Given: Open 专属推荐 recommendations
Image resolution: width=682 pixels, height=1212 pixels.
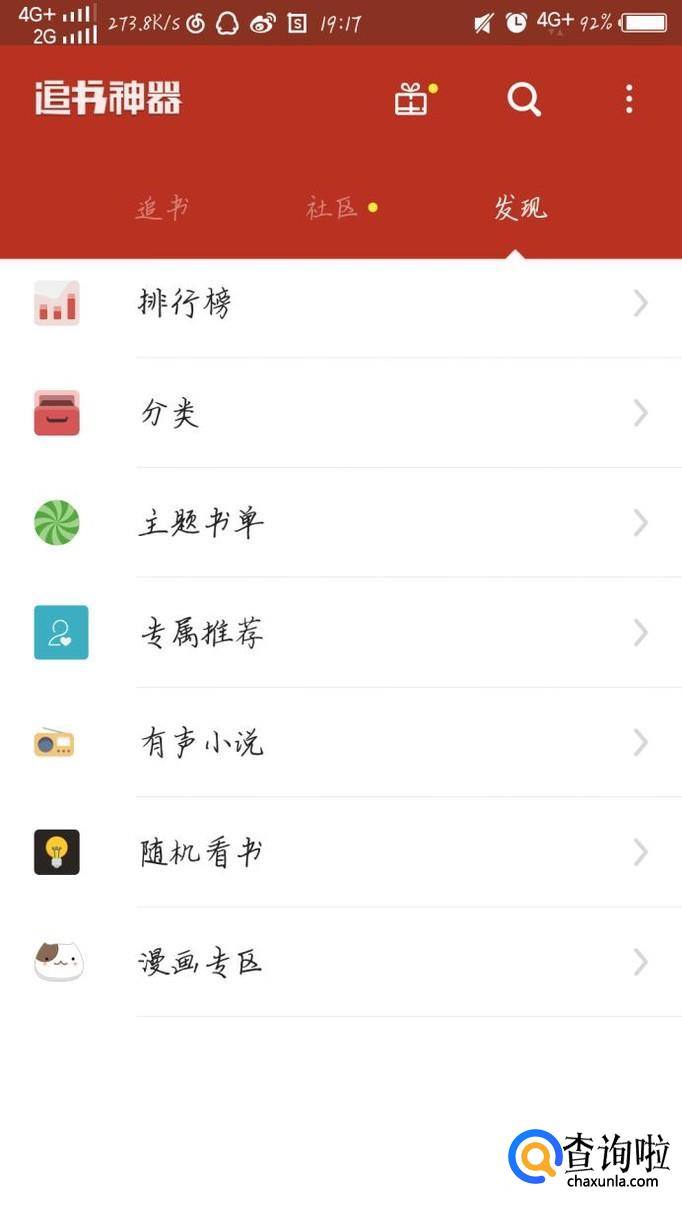Looking at the screenshot, I should (x=340, y=633).
